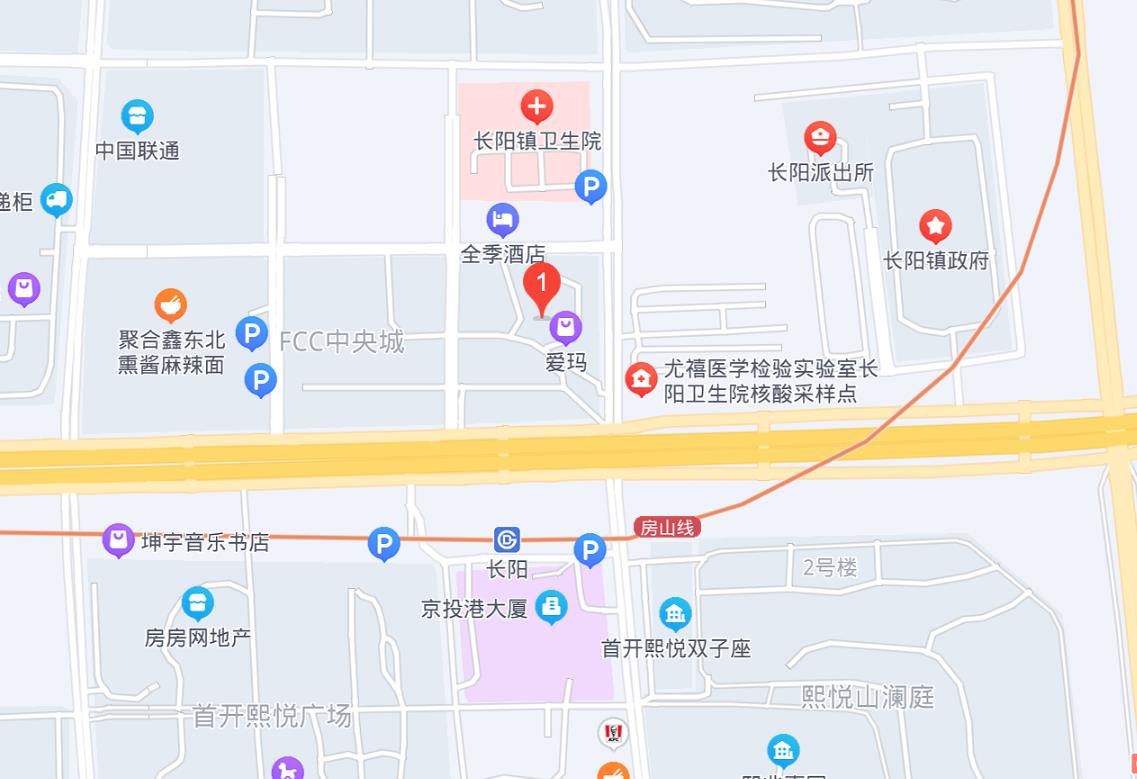1137x779 pixels.
Task: Tap the 房房网地产 marker
Action: point(198,603)
